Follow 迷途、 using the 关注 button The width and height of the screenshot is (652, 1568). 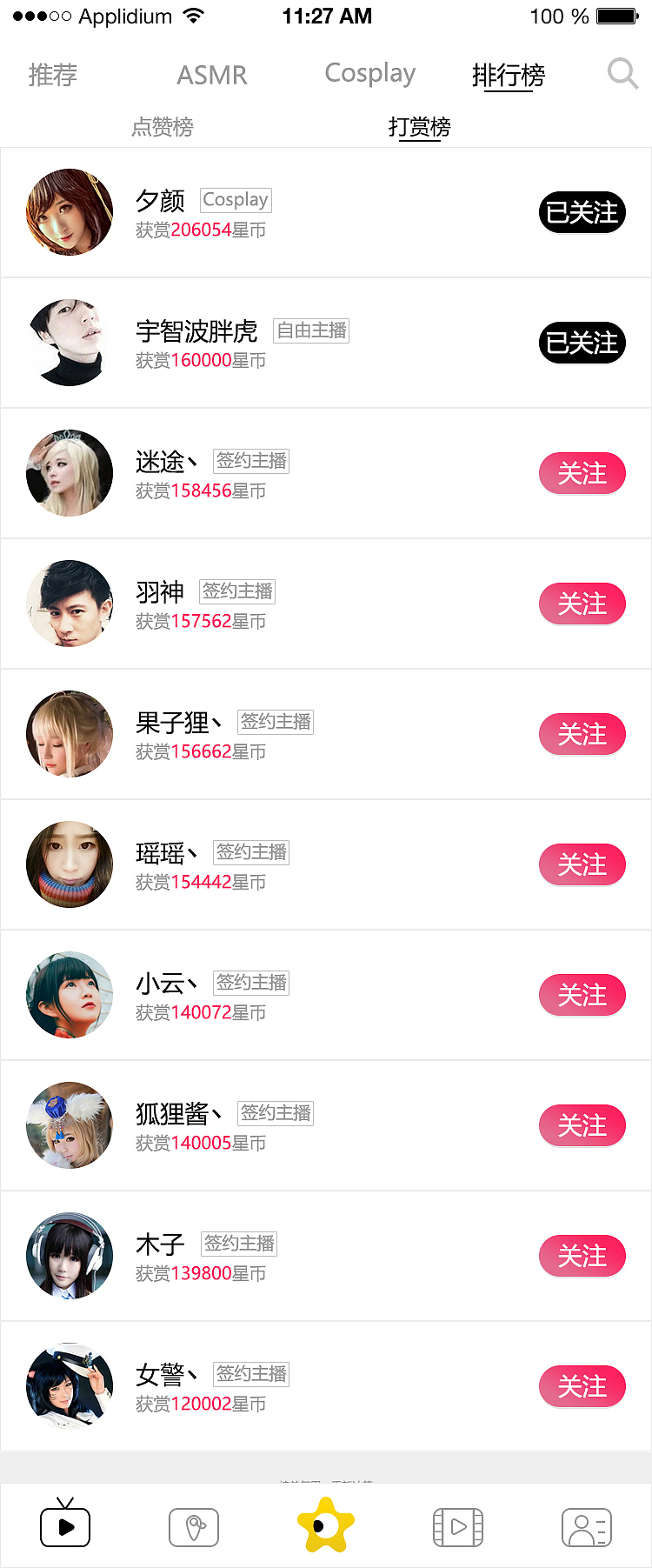pyautogui.click(x=582, y=474)
